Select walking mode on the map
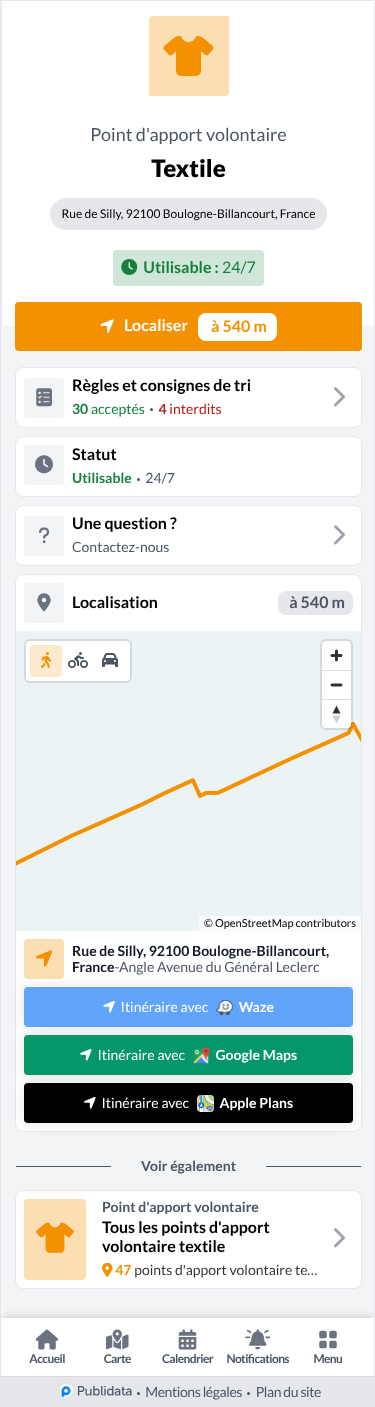The width and height of the screenshot is (375, 1407). click(46, 661)
